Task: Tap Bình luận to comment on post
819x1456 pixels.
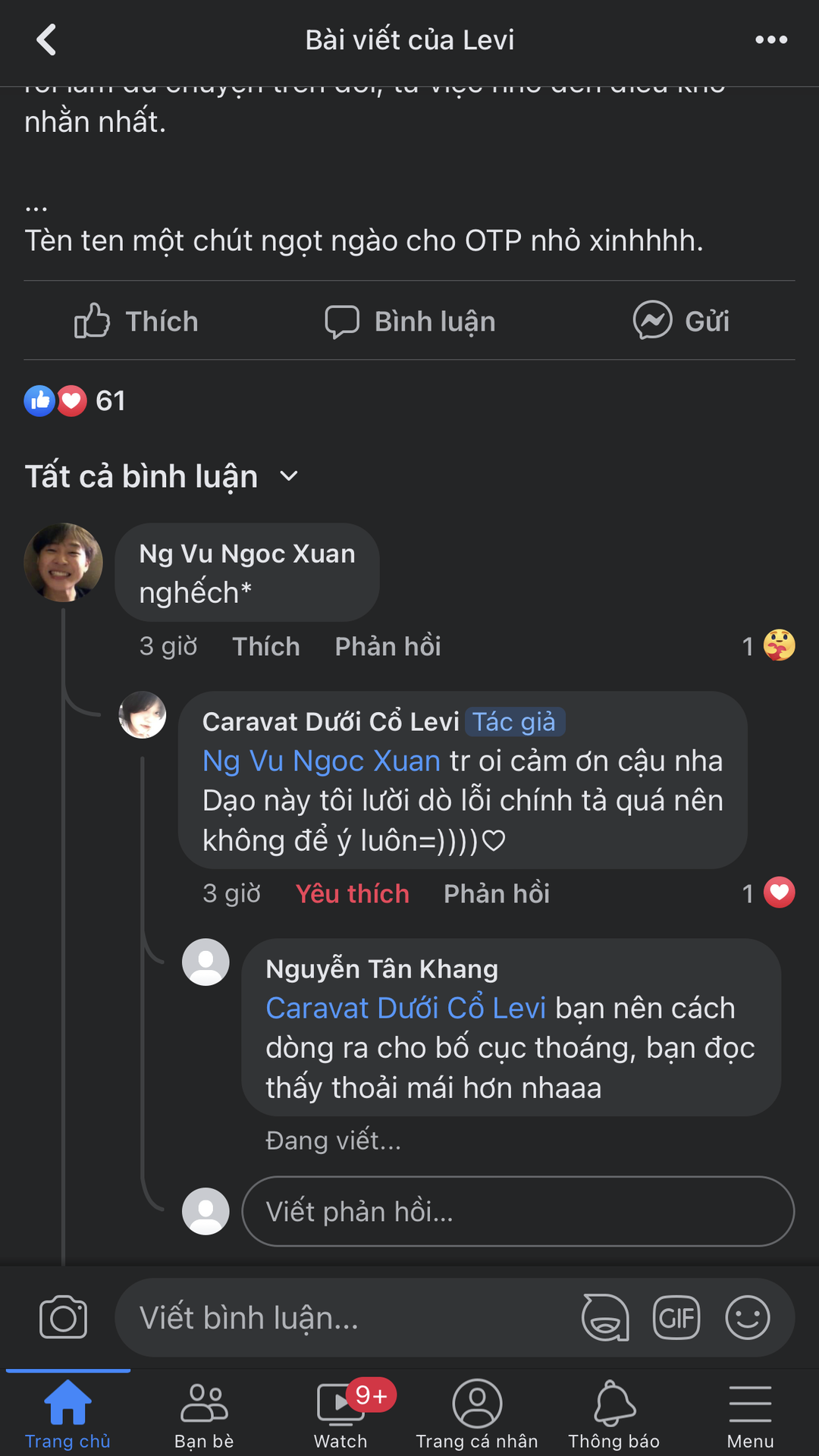Action: pyautogui.click(x=410, y=322)
